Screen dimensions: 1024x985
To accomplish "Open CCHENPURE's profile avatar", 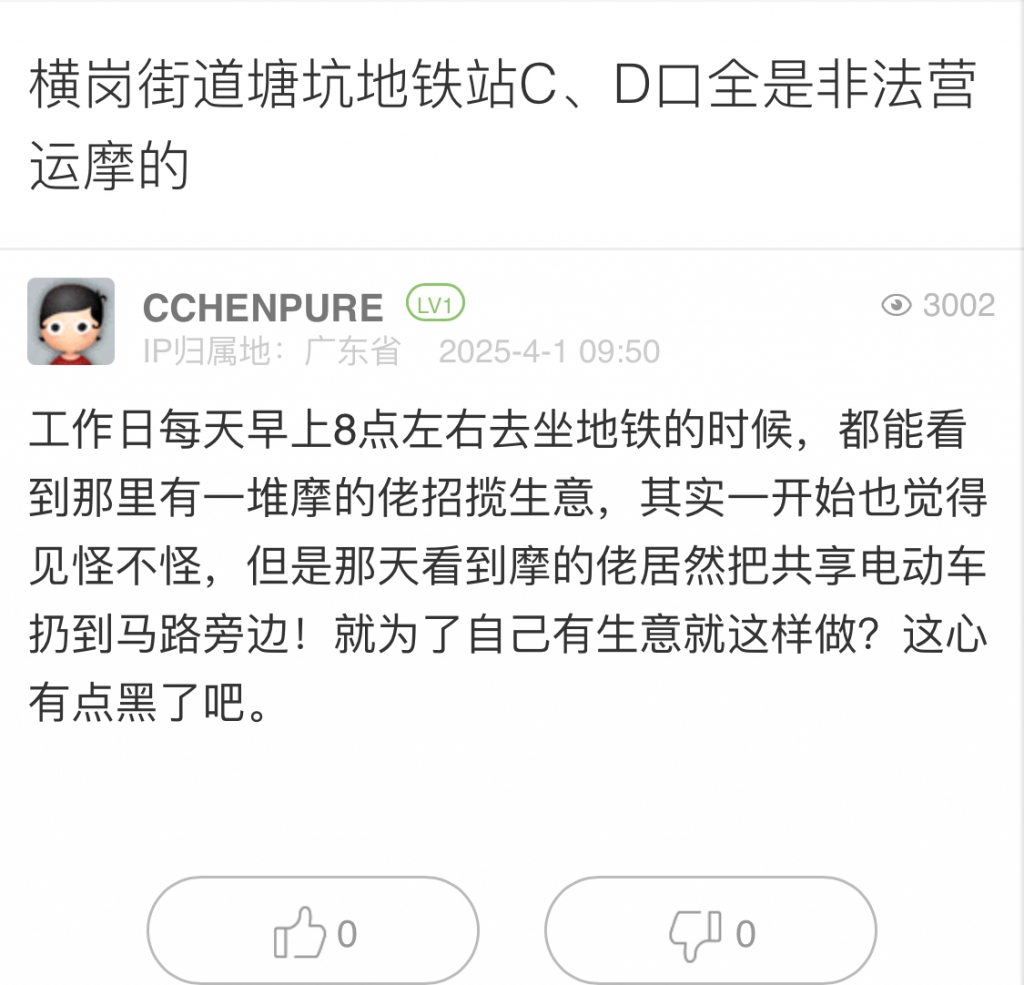I will [x=71, y=322].
